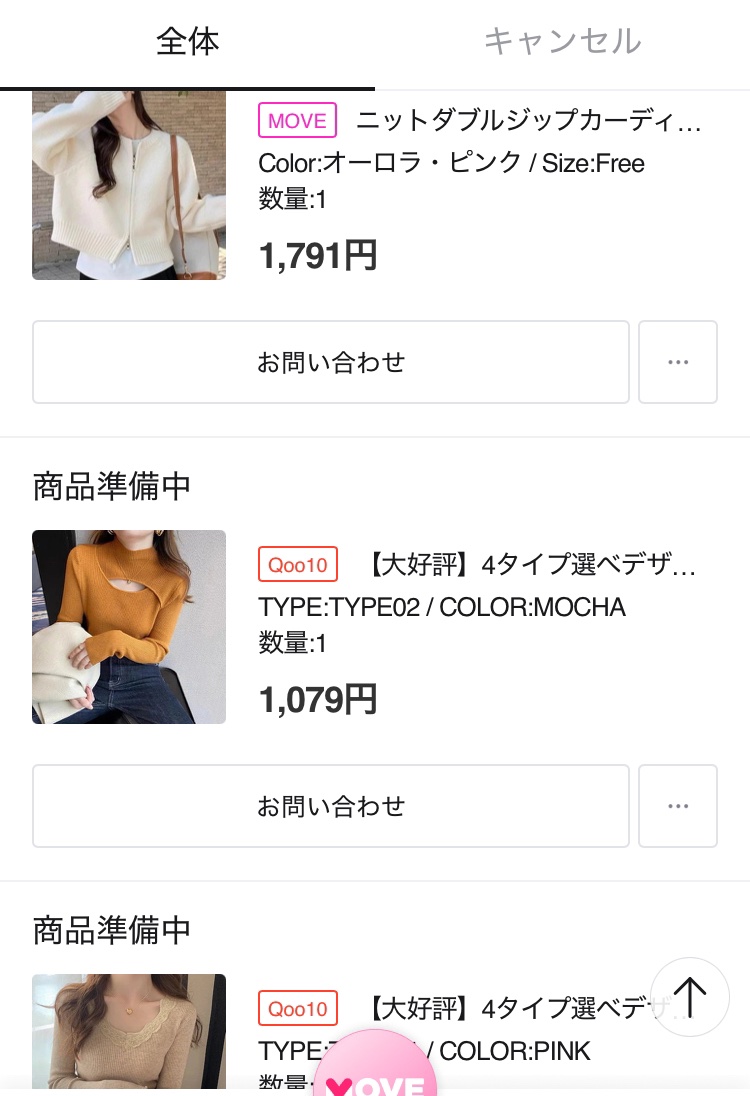Open more options for the 1,791円 cardigan order
Viewport: 750px width, 1096px height.
(678, 362)
